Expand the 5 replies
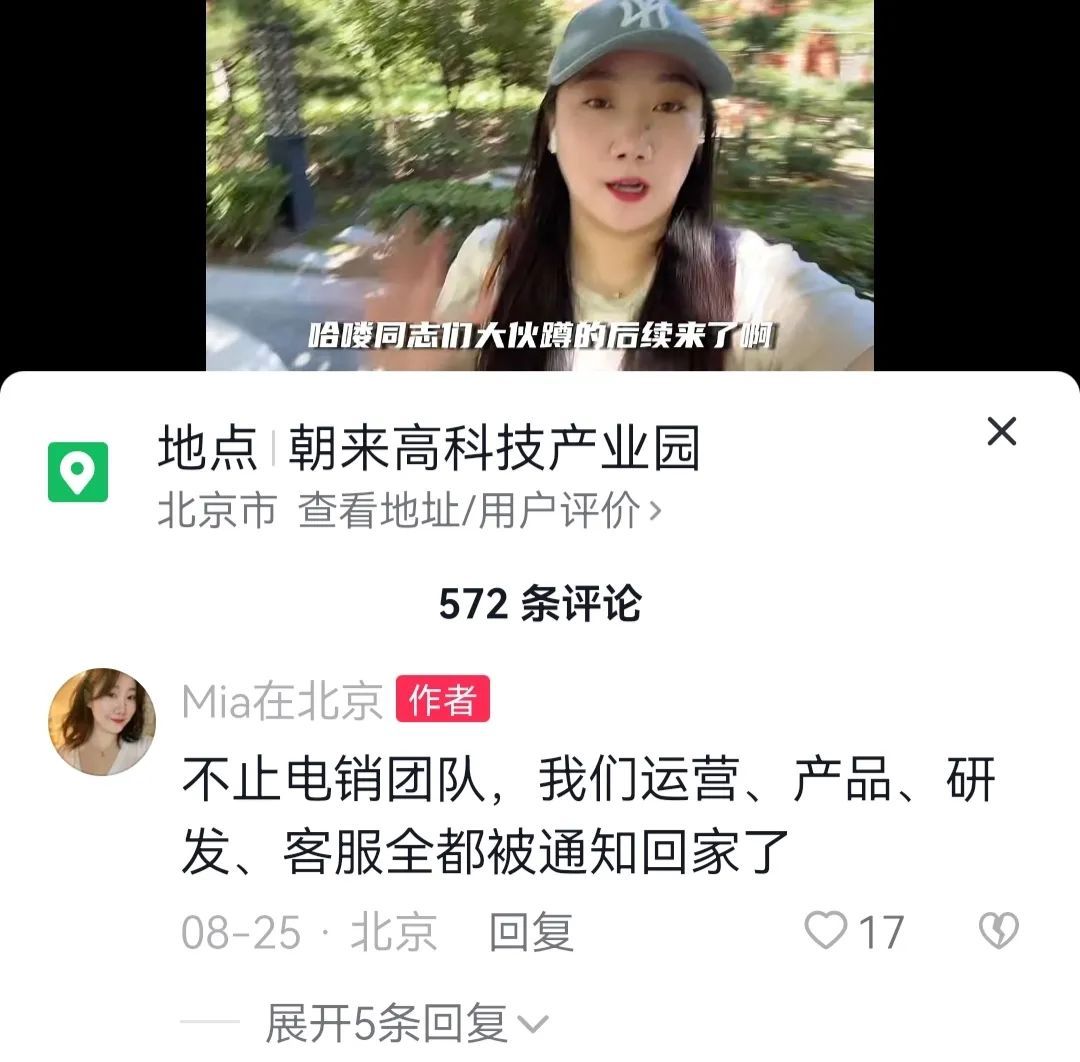Image resolution: width=1080 pixels, height=1062 pixels. pyautogui.click(x=406, y=1023)
